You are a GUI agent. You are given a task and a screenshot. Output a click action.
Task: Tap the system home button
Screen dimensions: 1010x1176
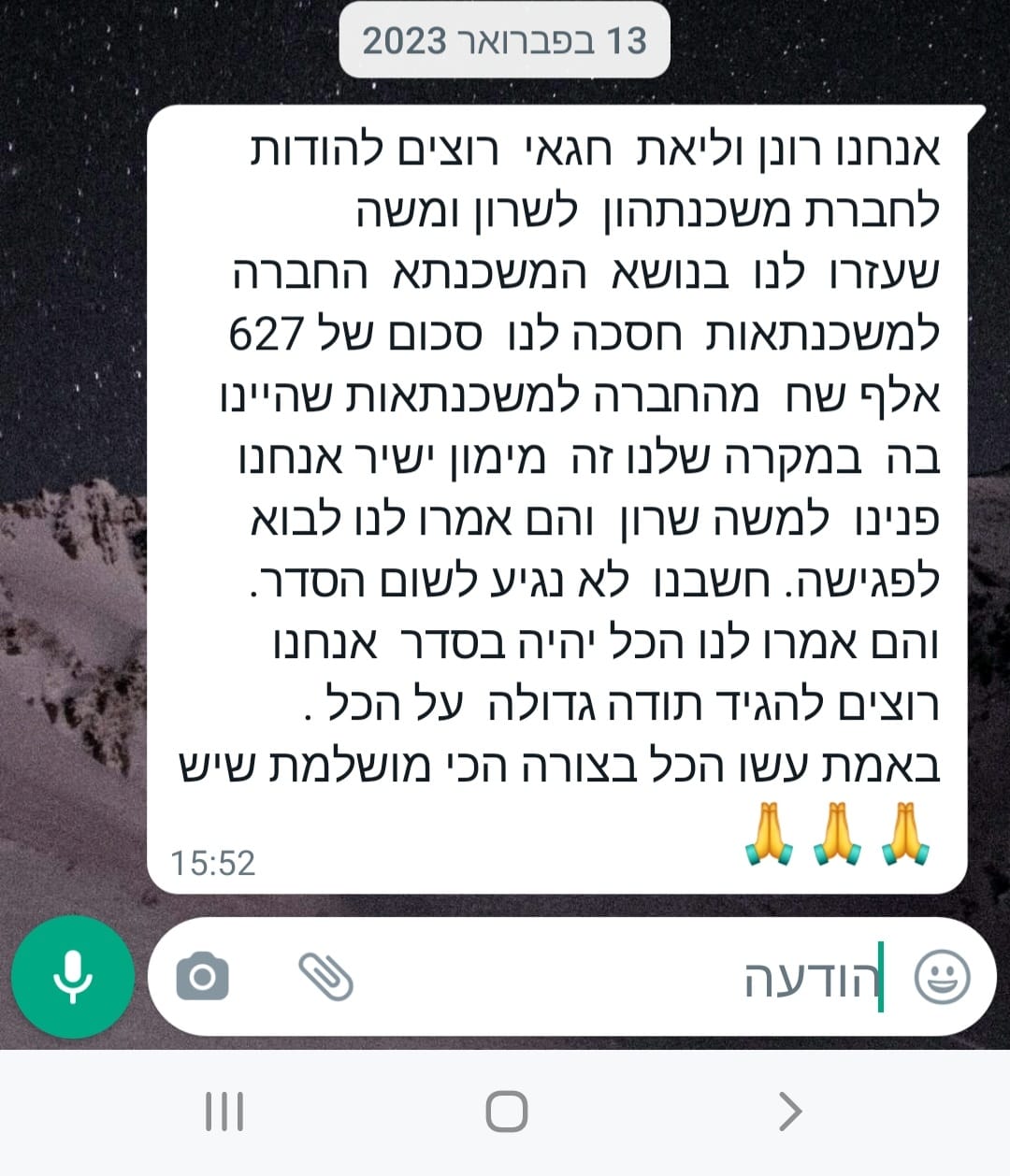506,1111
